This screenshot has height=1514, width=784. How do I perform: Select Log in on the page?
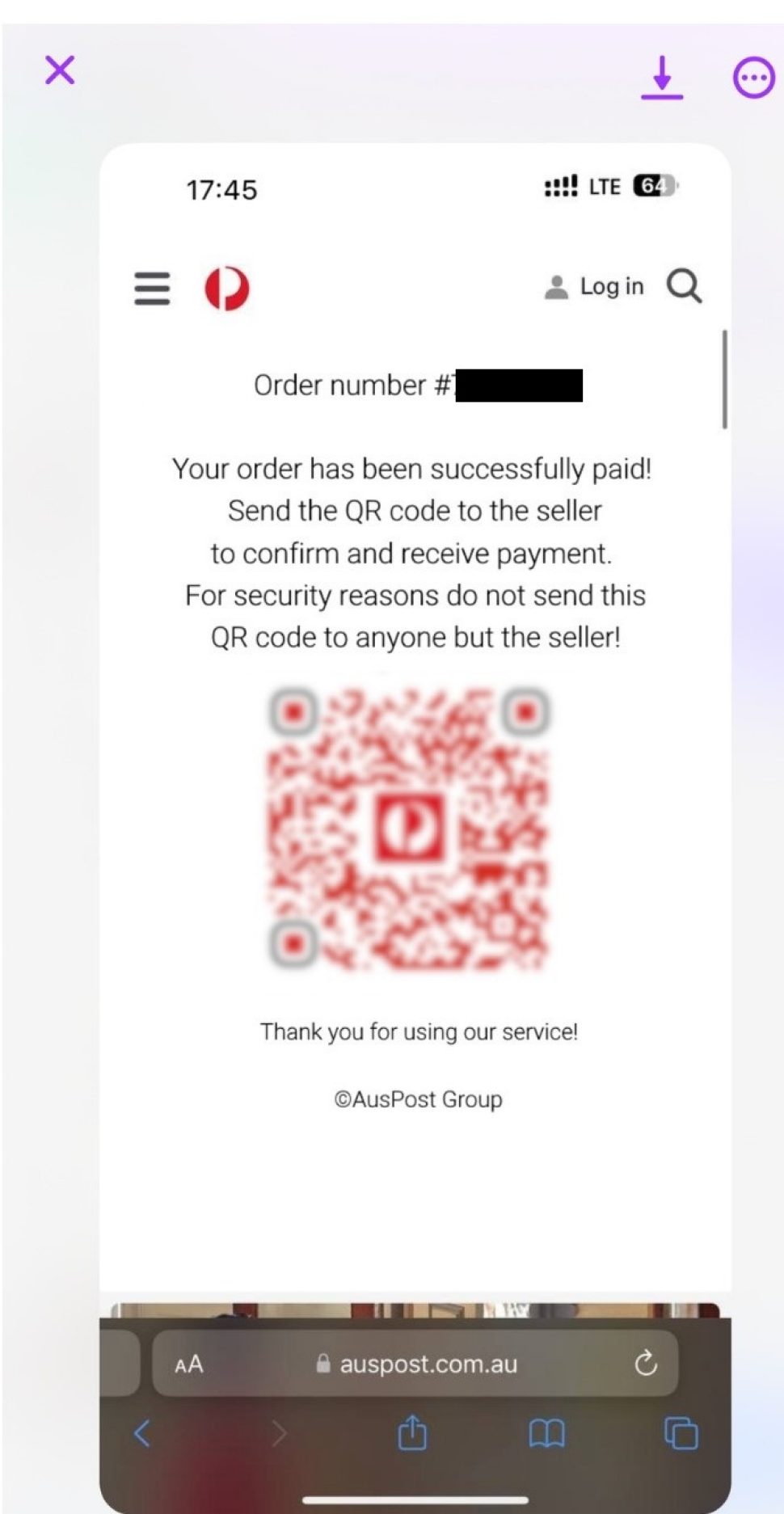click(611, 286)
